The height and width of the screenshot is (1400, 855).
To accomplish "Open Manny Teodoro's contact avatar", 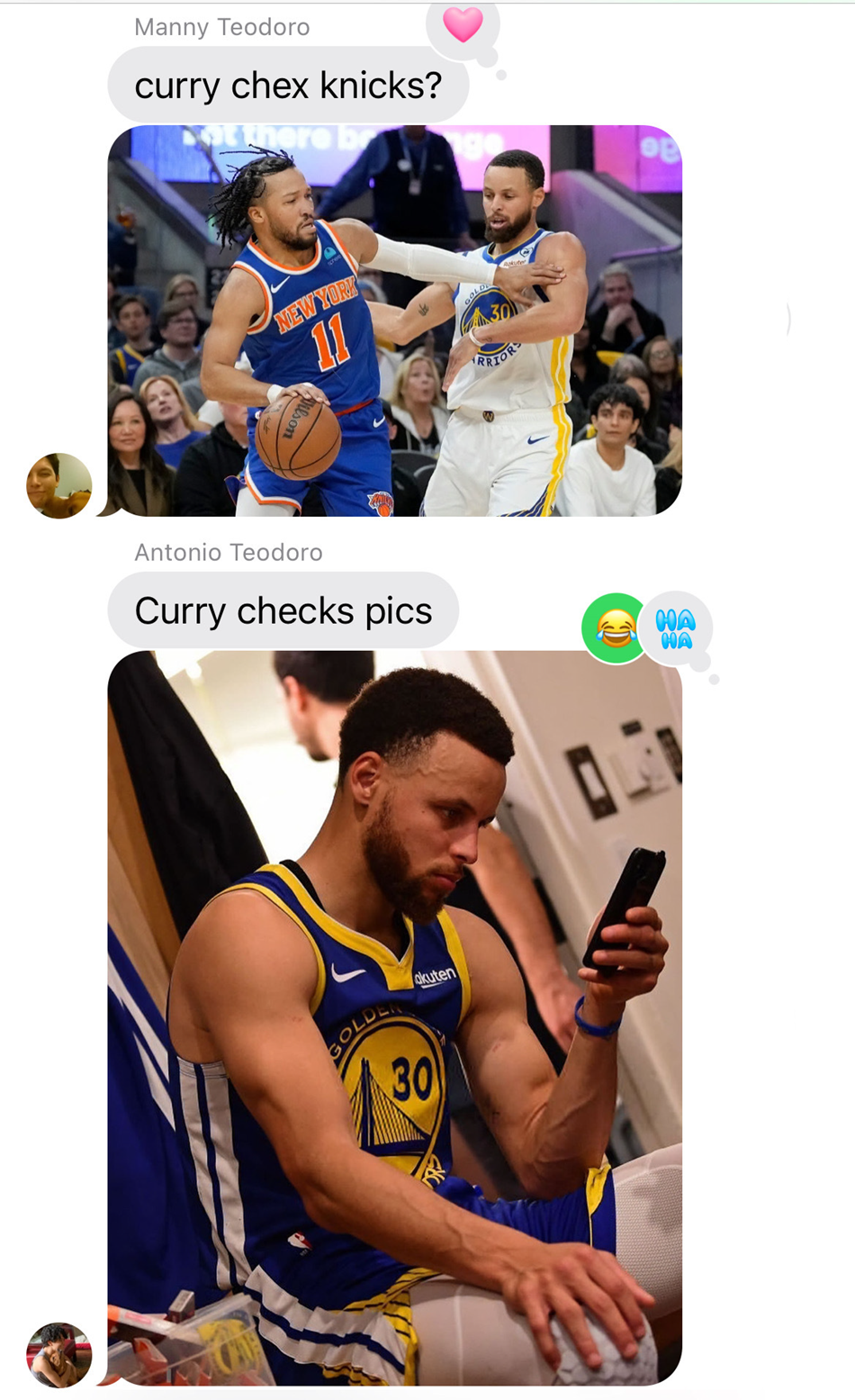I will click(x=59, y=486).
